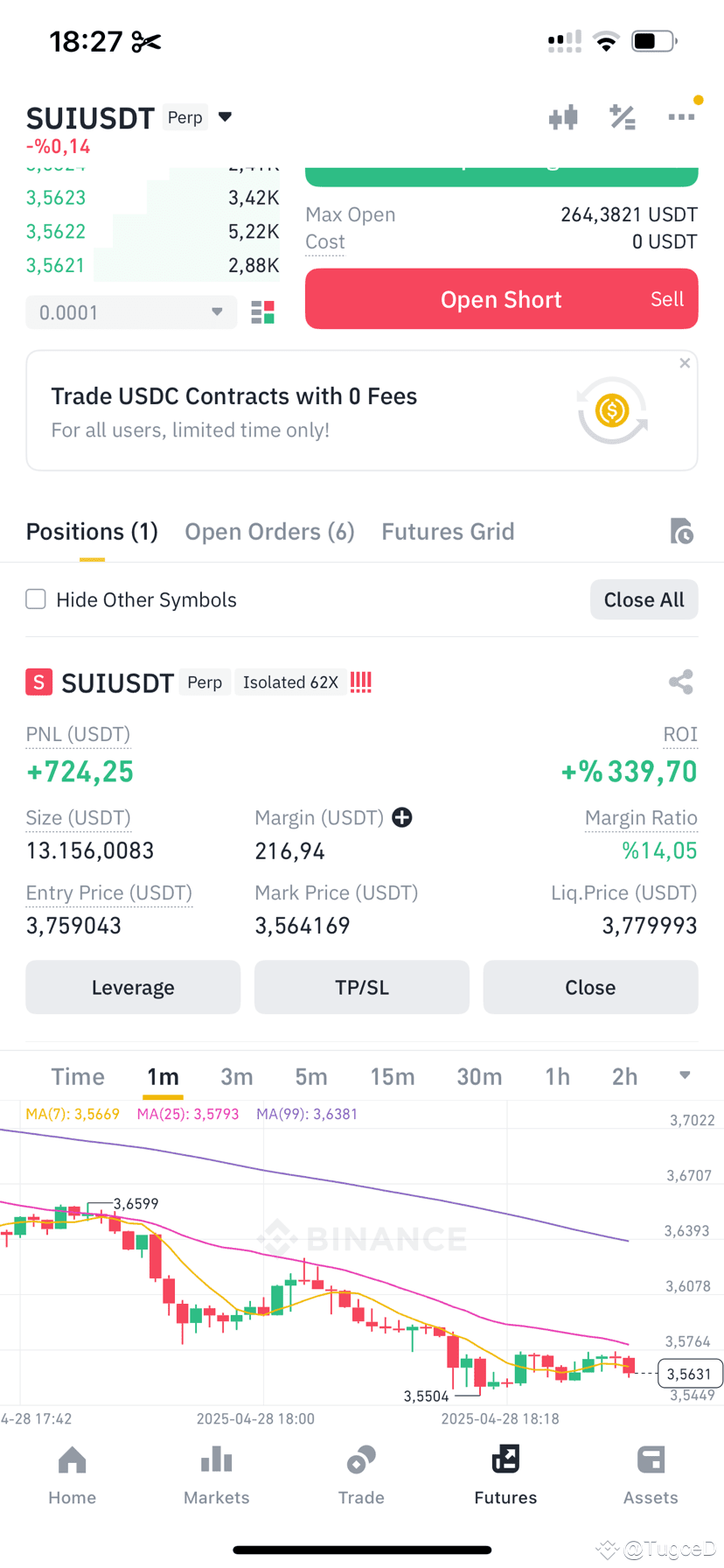Open the three-dot more options menu
The image size is (724, 1568).
pos(681,116)
